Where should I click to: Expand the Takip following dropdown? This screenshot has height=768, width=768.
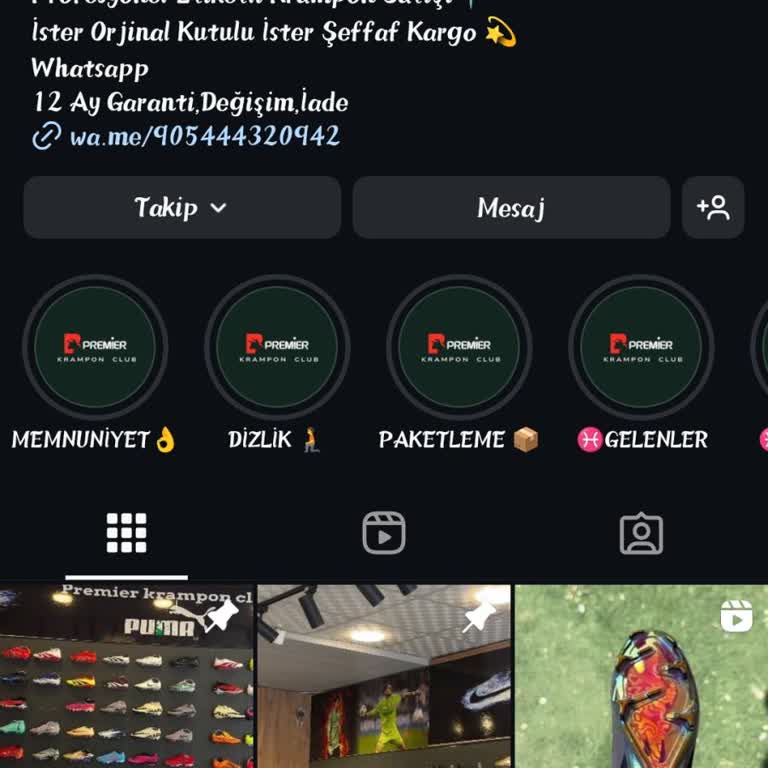tap(182, 208)
